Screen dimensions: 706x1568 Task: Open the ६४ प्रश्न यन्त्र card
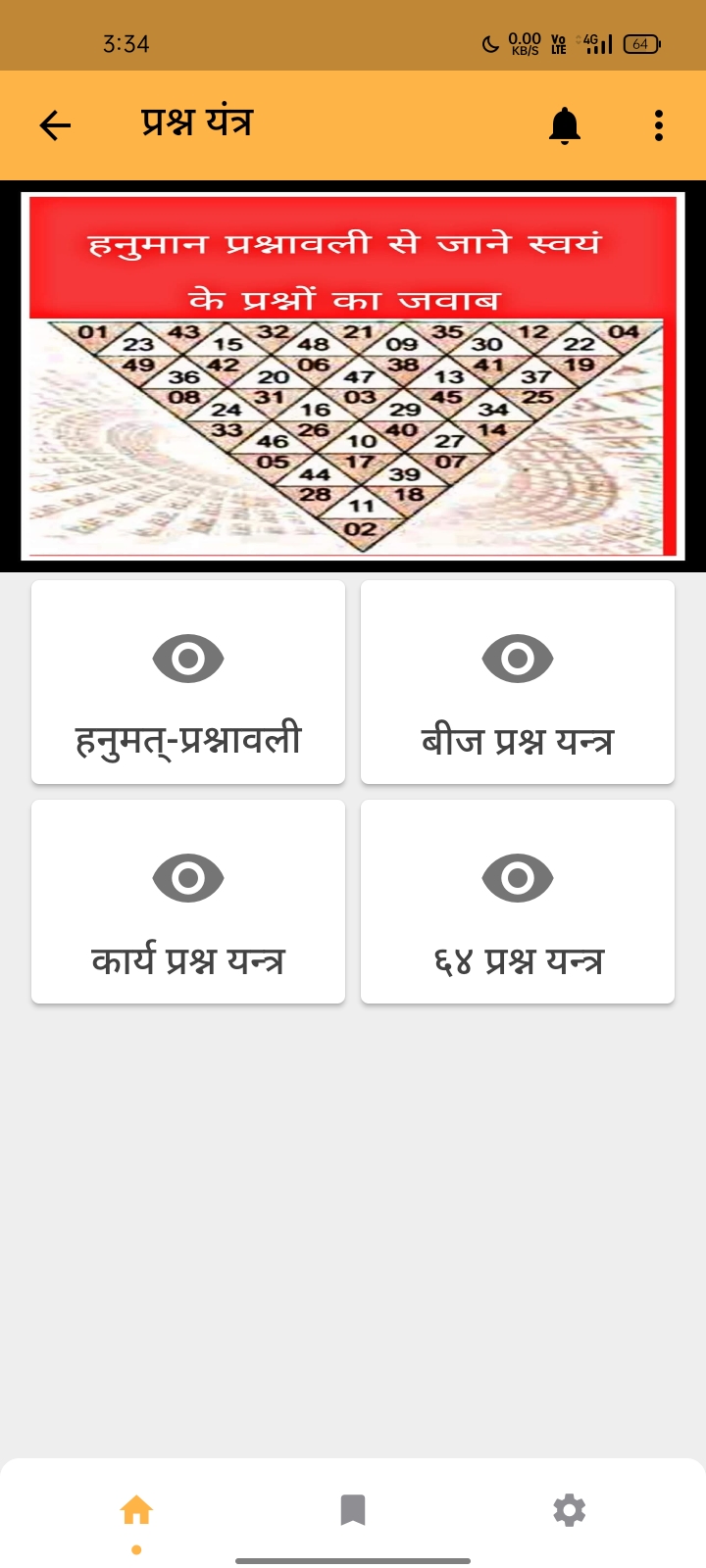[518, 903]
